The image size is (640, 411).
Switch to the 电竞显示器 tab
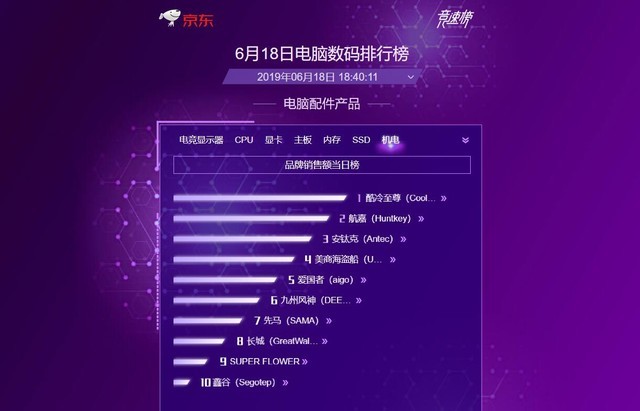(x=201, y=140)
